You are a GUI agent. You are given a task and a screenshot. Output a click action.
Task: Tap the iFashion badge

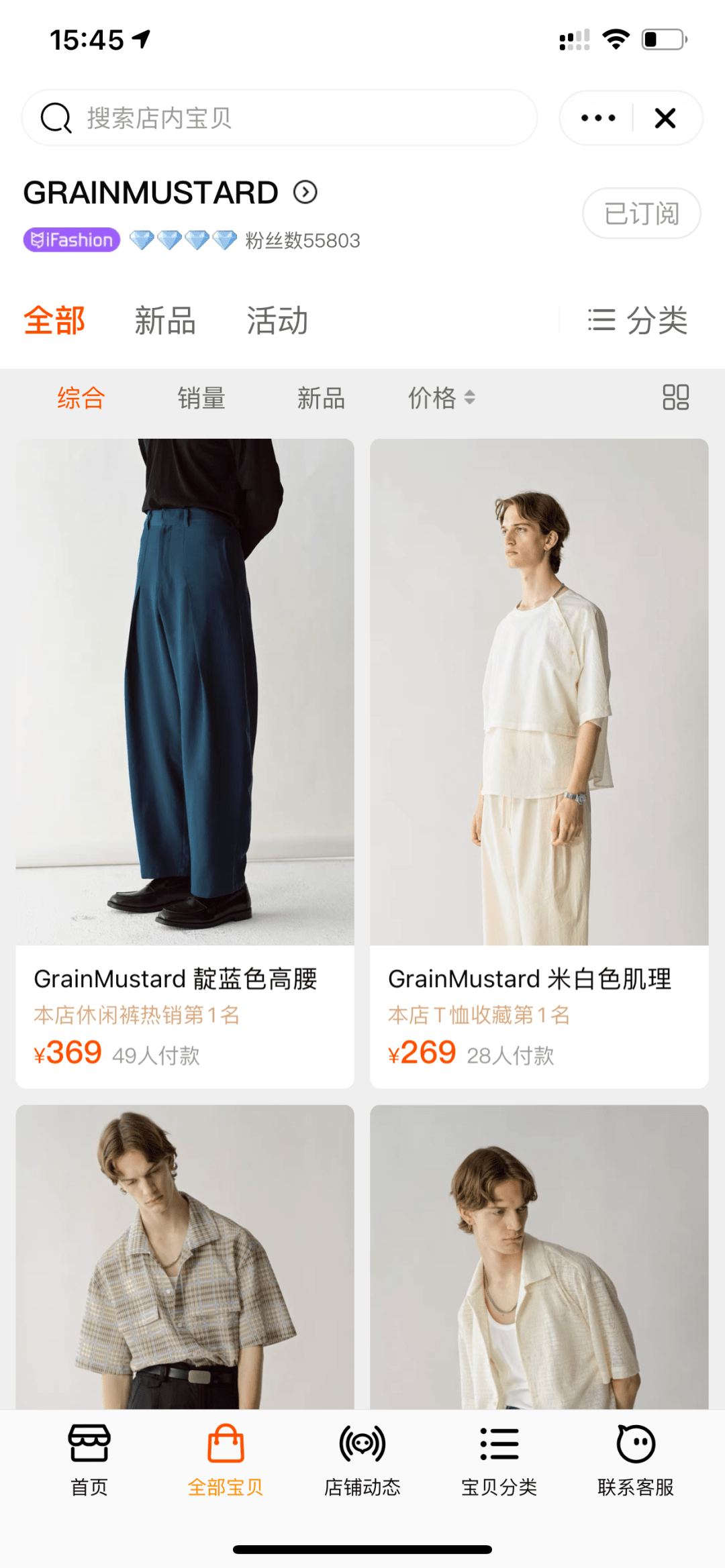[x=70, y=240]
